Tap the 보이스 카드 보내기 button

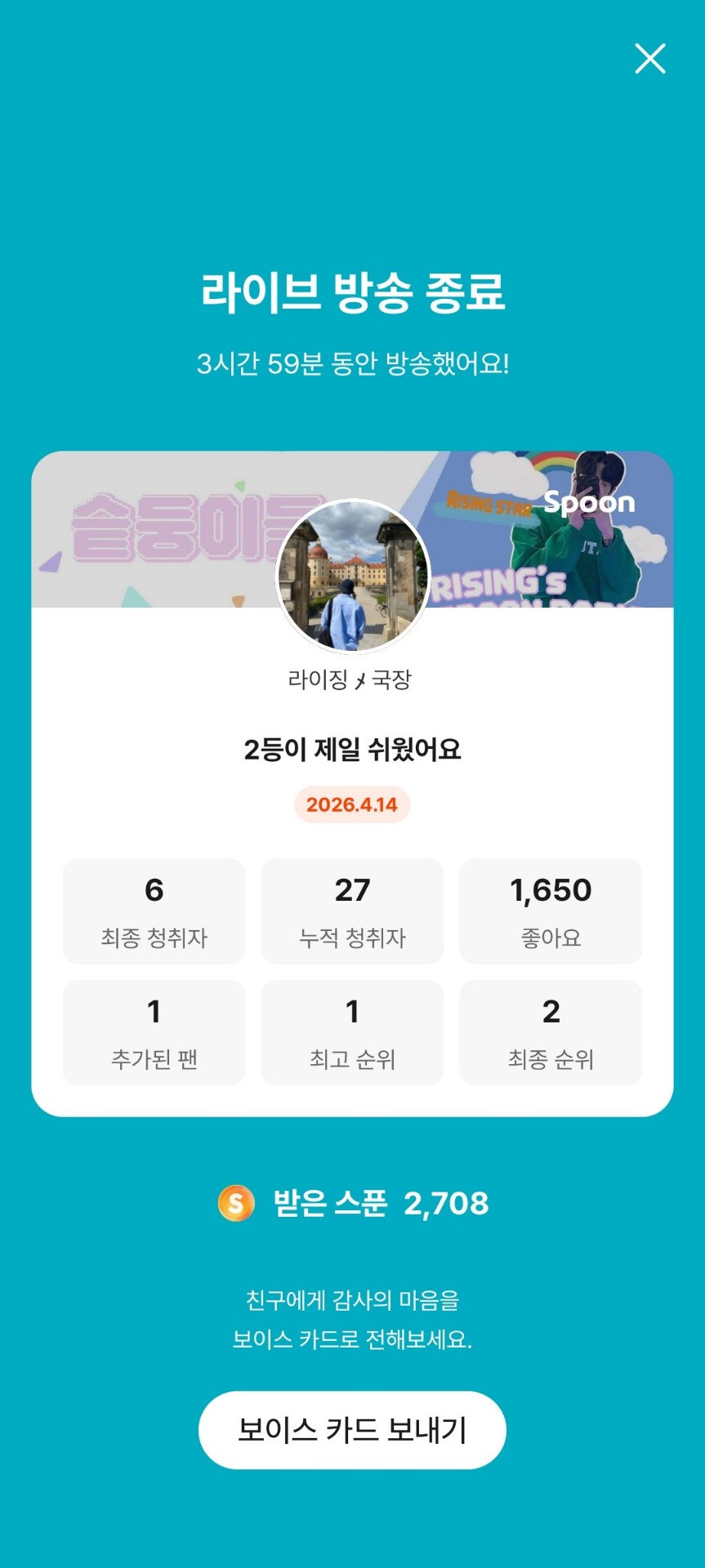[x=352, y=1429]
